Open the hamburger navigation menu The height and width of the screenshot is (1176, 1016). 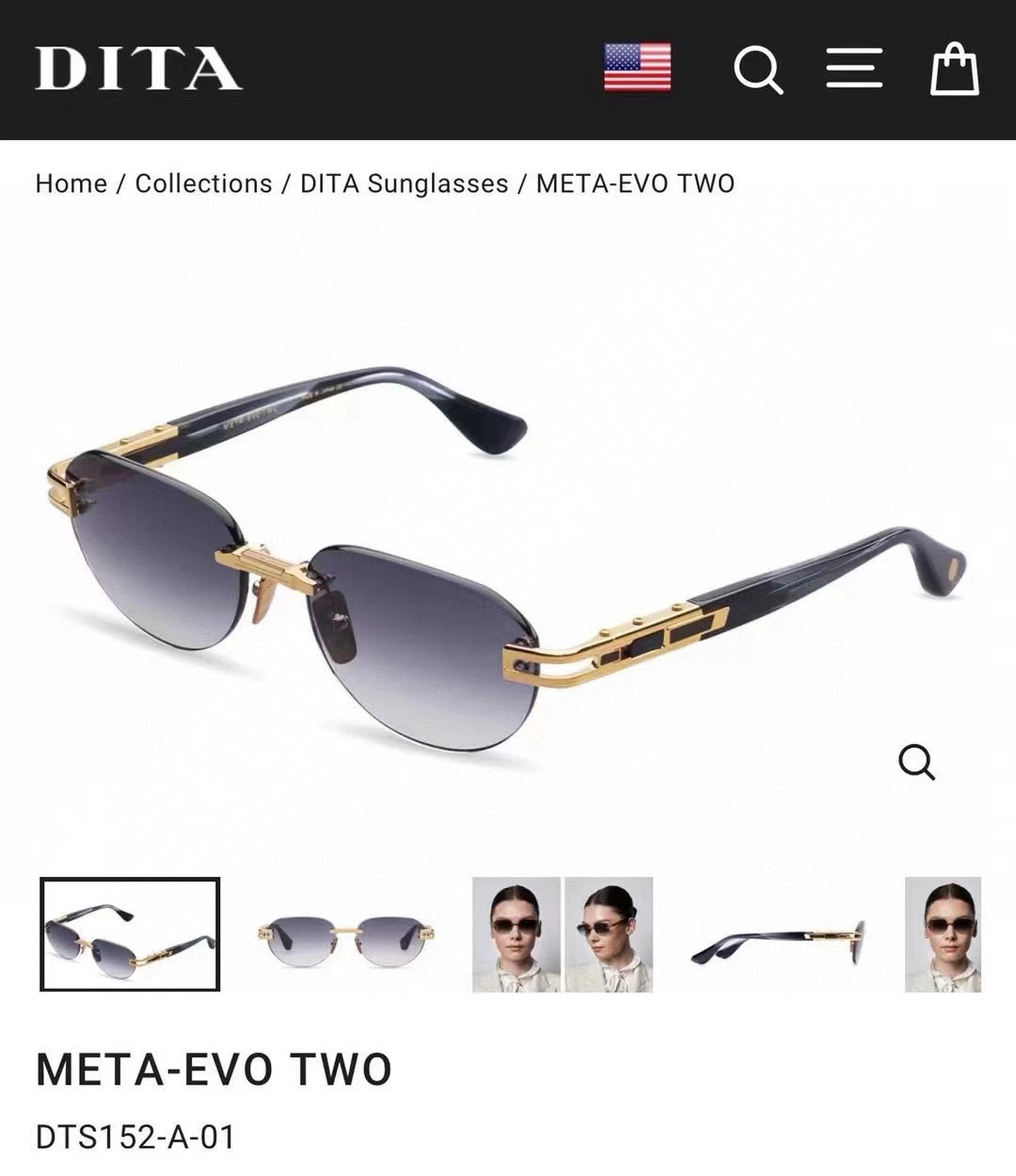854,69
